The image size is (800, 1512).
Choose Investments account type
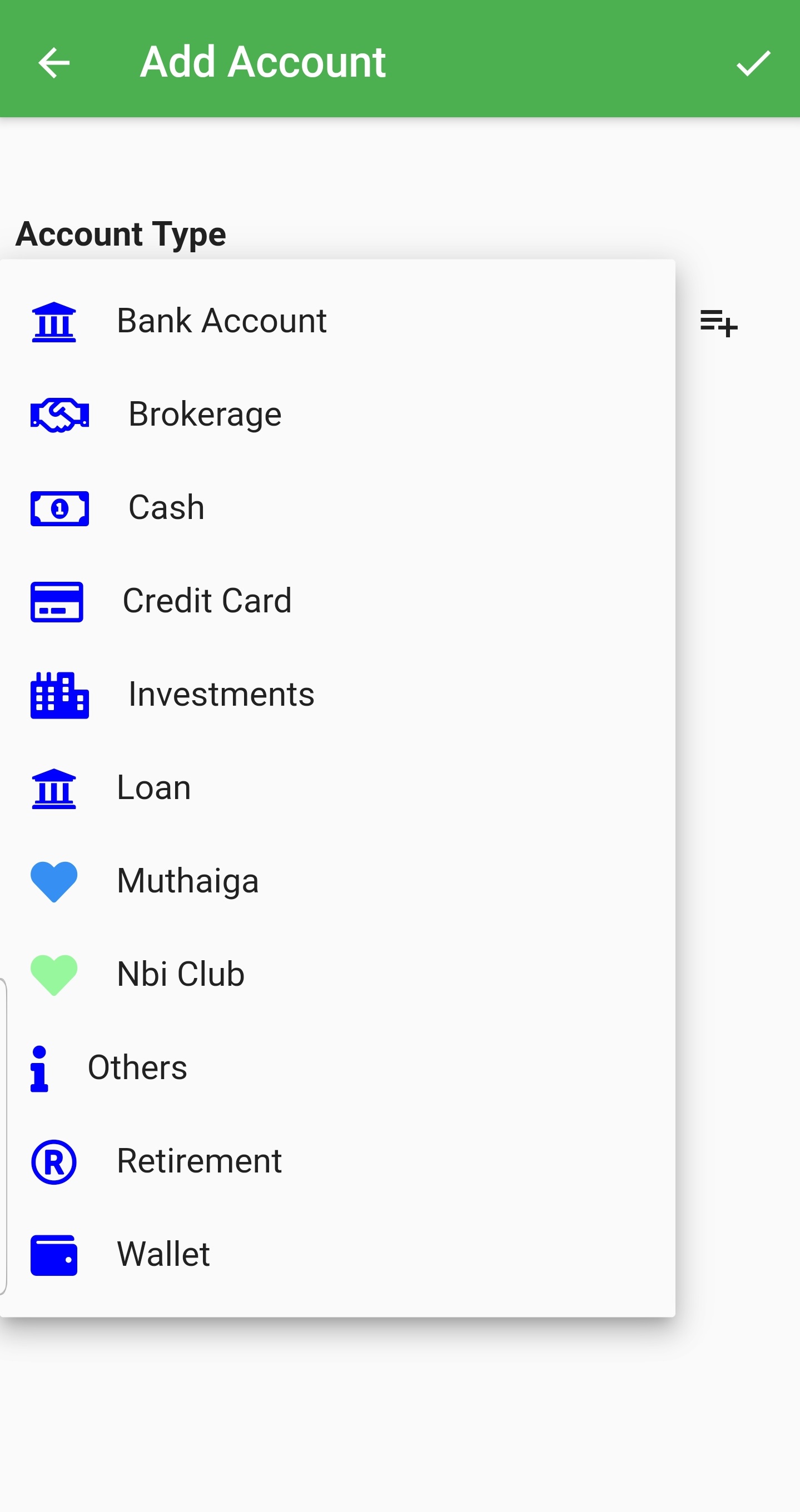click(x=221, y=695)
